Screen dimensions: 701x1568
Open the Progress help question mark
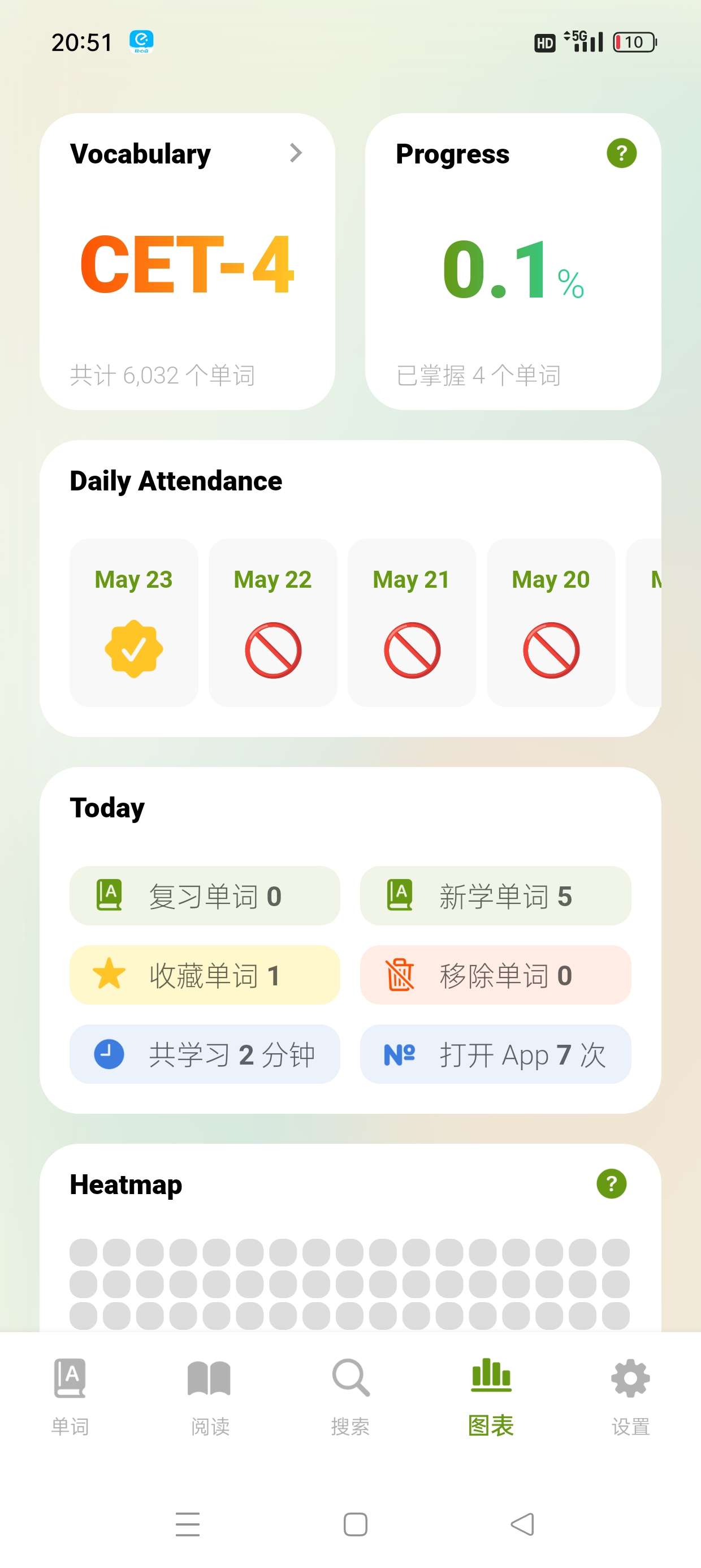pos(621,153)
